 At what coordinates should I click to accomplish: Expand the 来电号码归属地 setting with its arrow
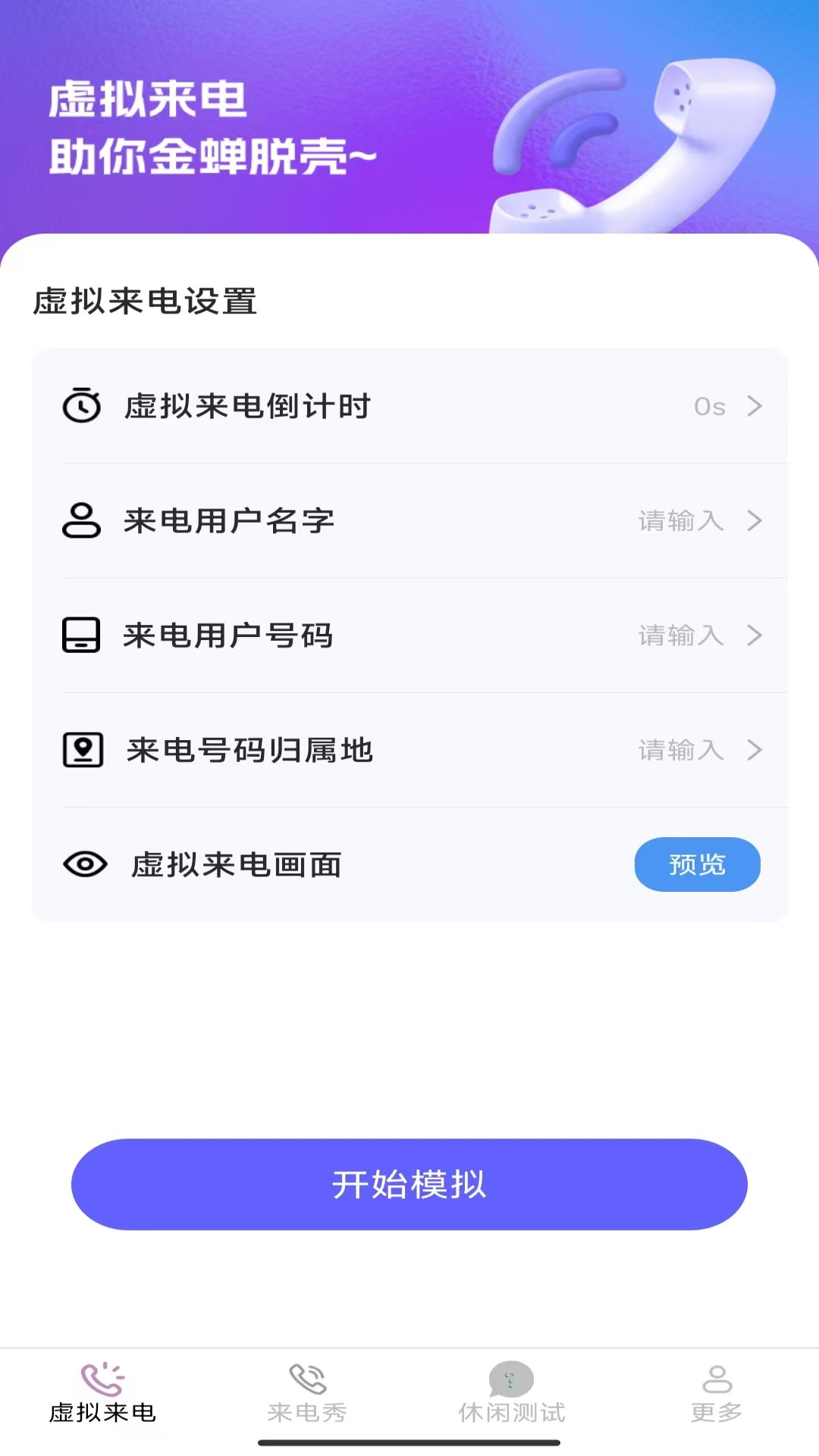(755, 751)
